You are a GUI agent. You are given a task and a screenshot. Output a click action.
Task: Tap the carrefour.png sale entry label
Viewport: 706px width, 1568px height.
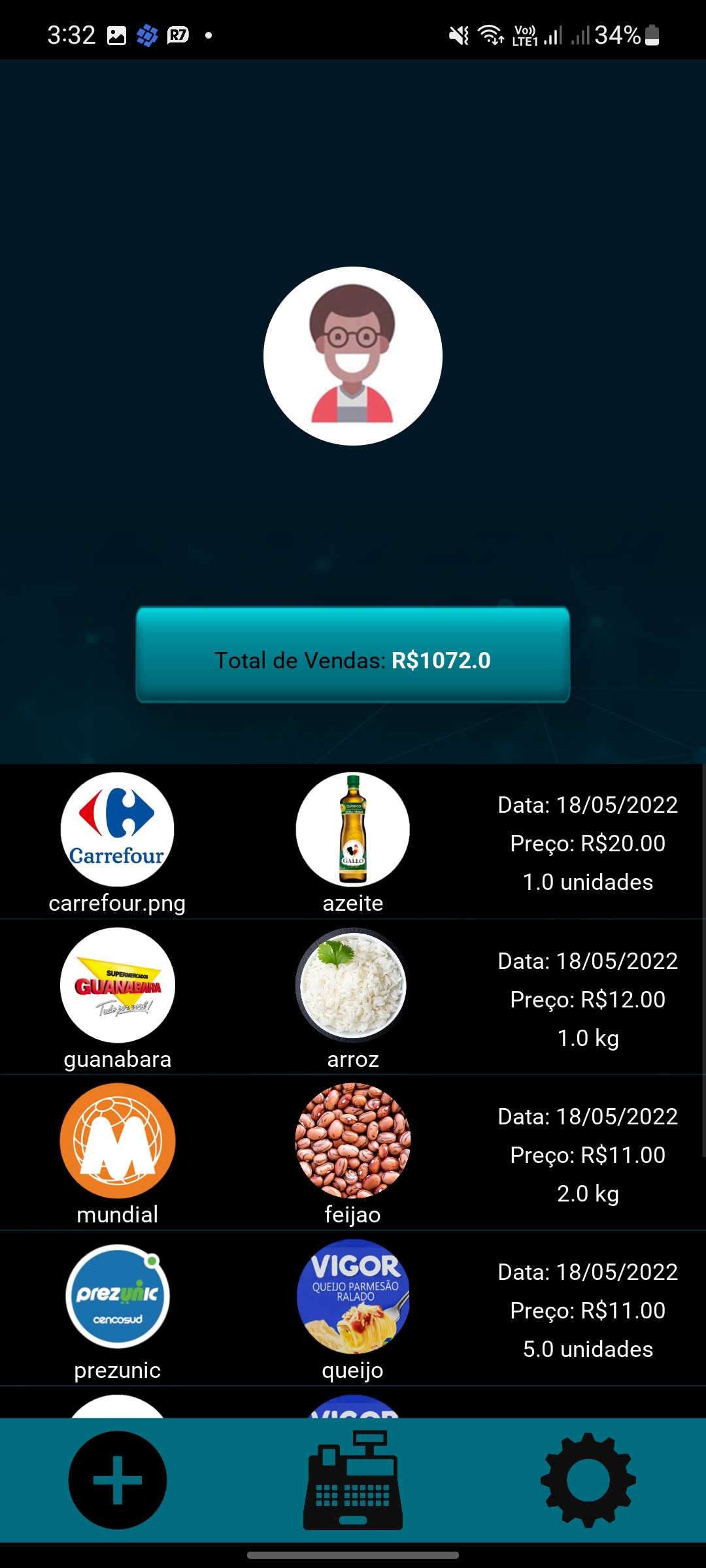[117, 904]
